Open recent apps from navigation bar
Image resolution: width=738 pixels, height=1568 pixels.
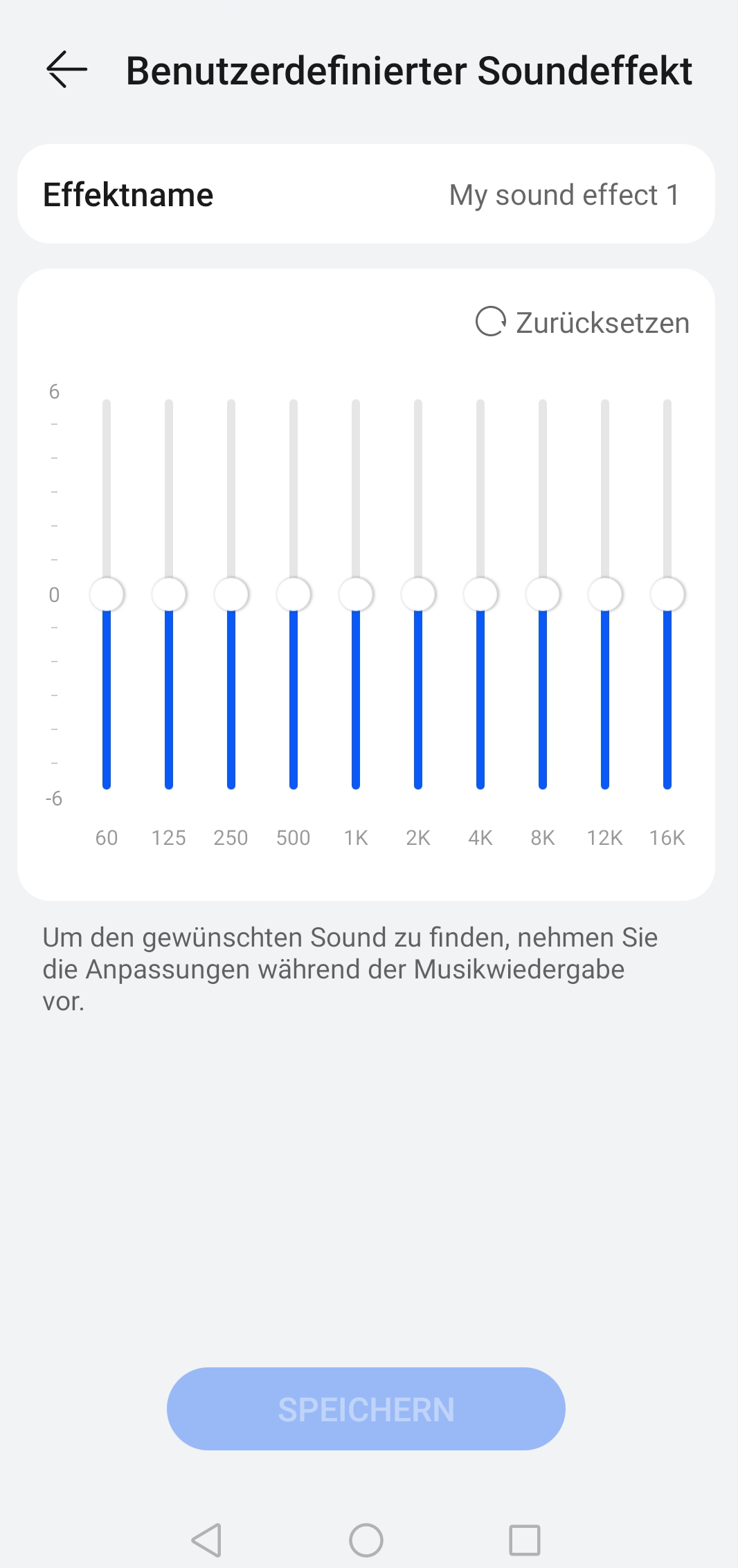tap(525, 1540)
